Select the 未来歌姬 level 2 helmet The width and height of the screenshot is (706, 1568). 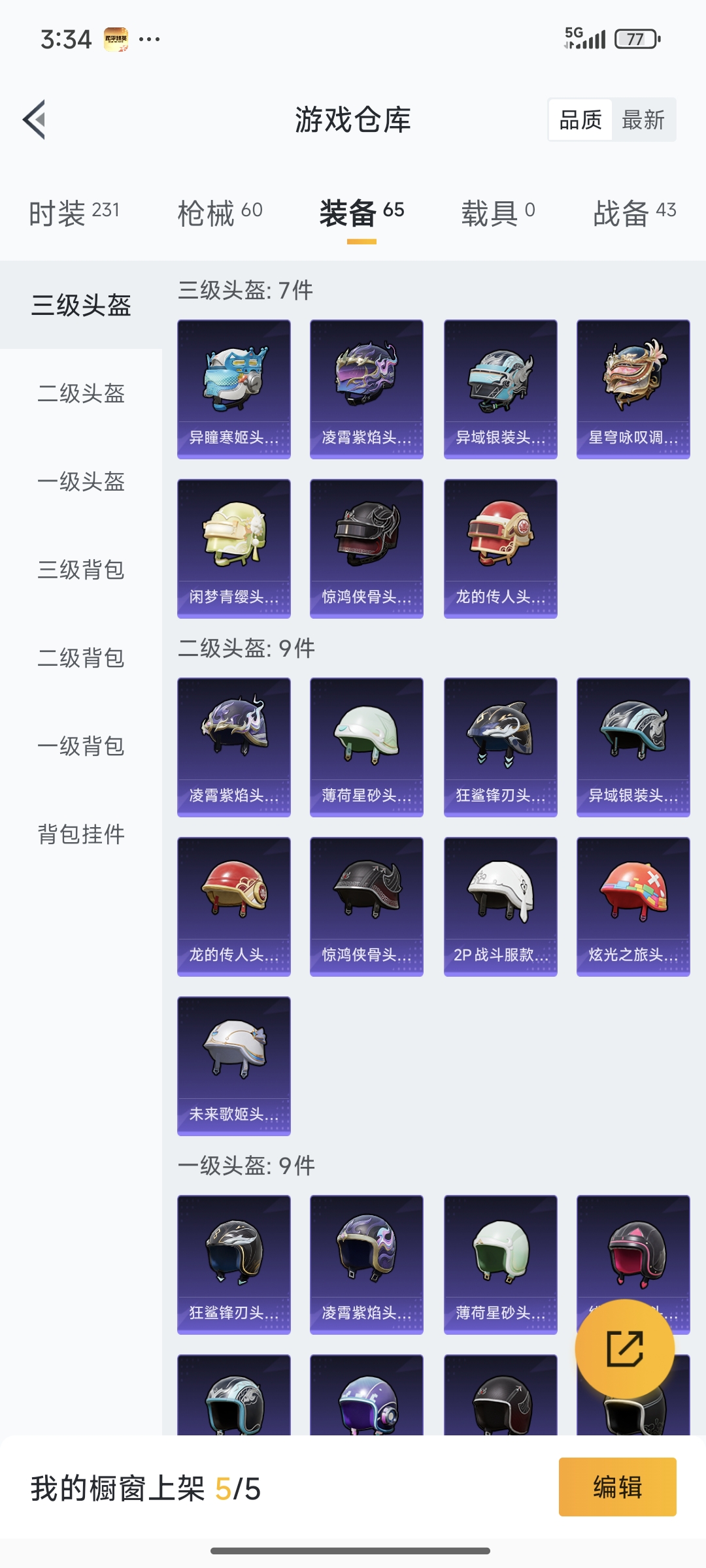(x=233, y=1065)
